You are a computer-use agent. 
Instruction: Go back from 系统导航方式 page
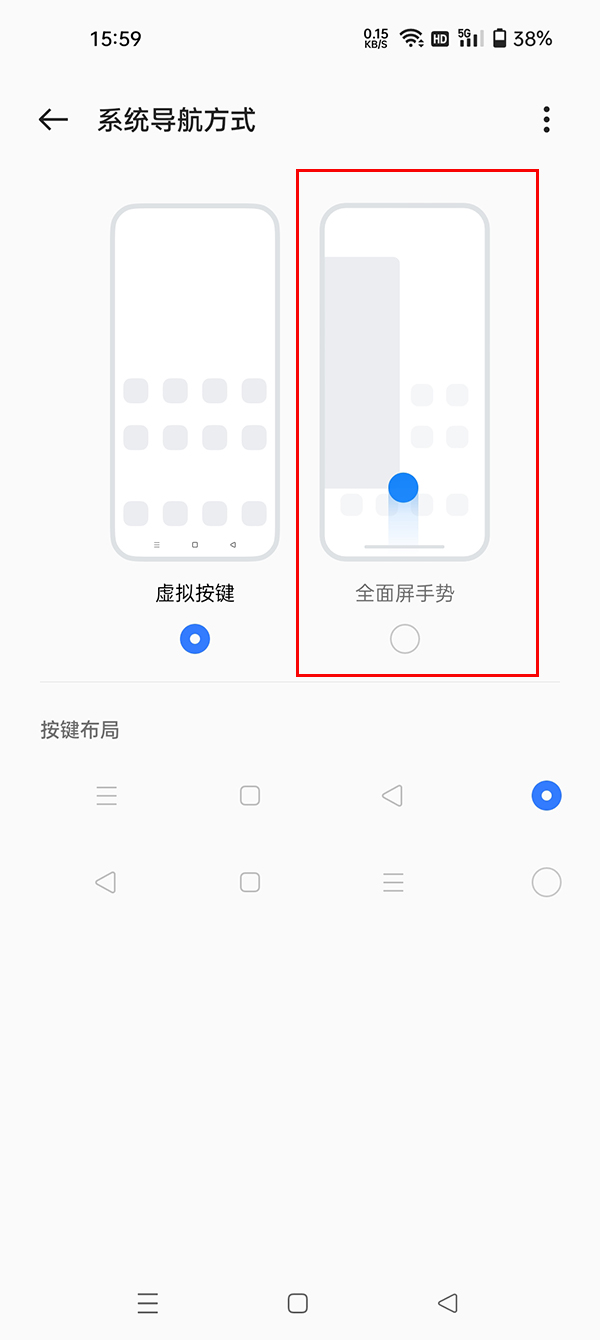point(53,120)
